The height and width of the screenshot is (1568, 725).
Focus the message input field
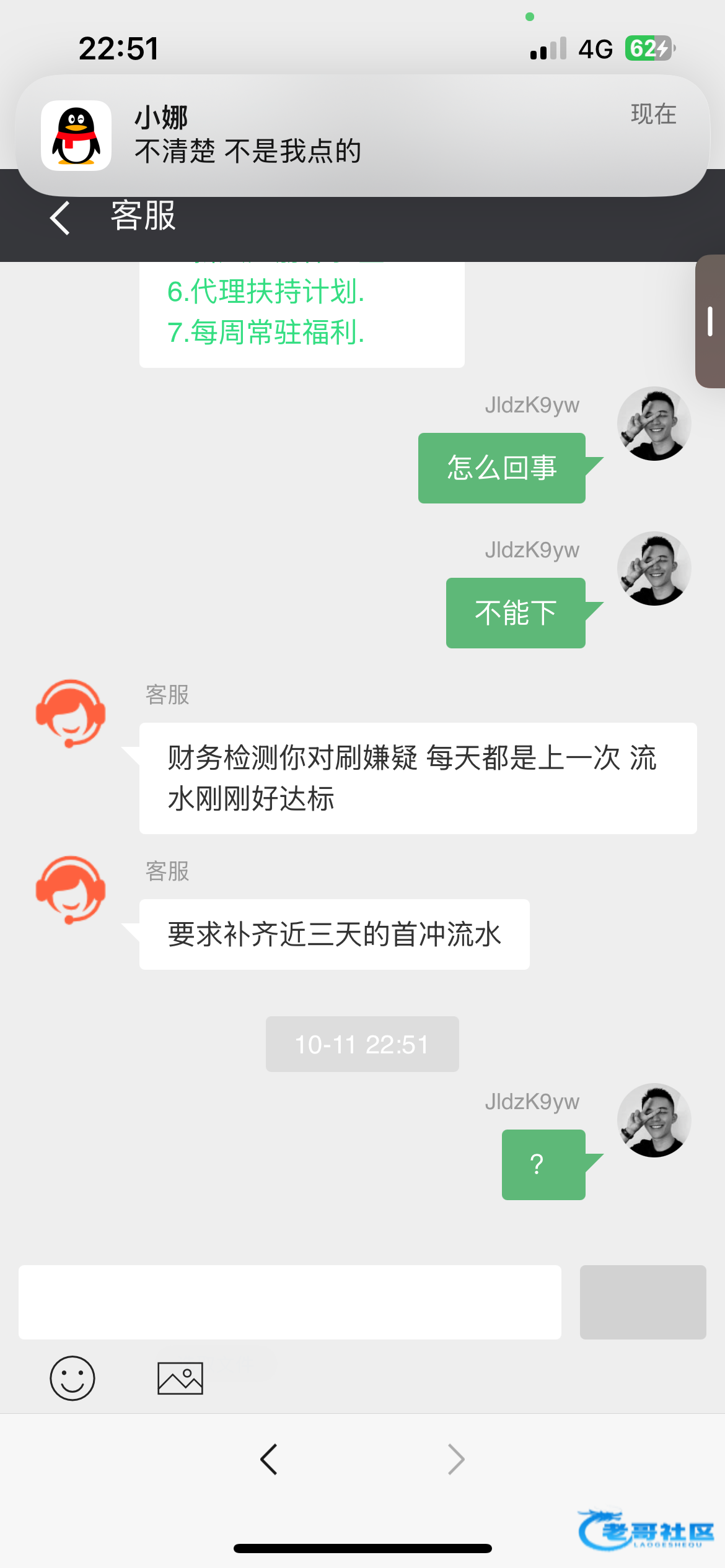(x=290, y=1302)
